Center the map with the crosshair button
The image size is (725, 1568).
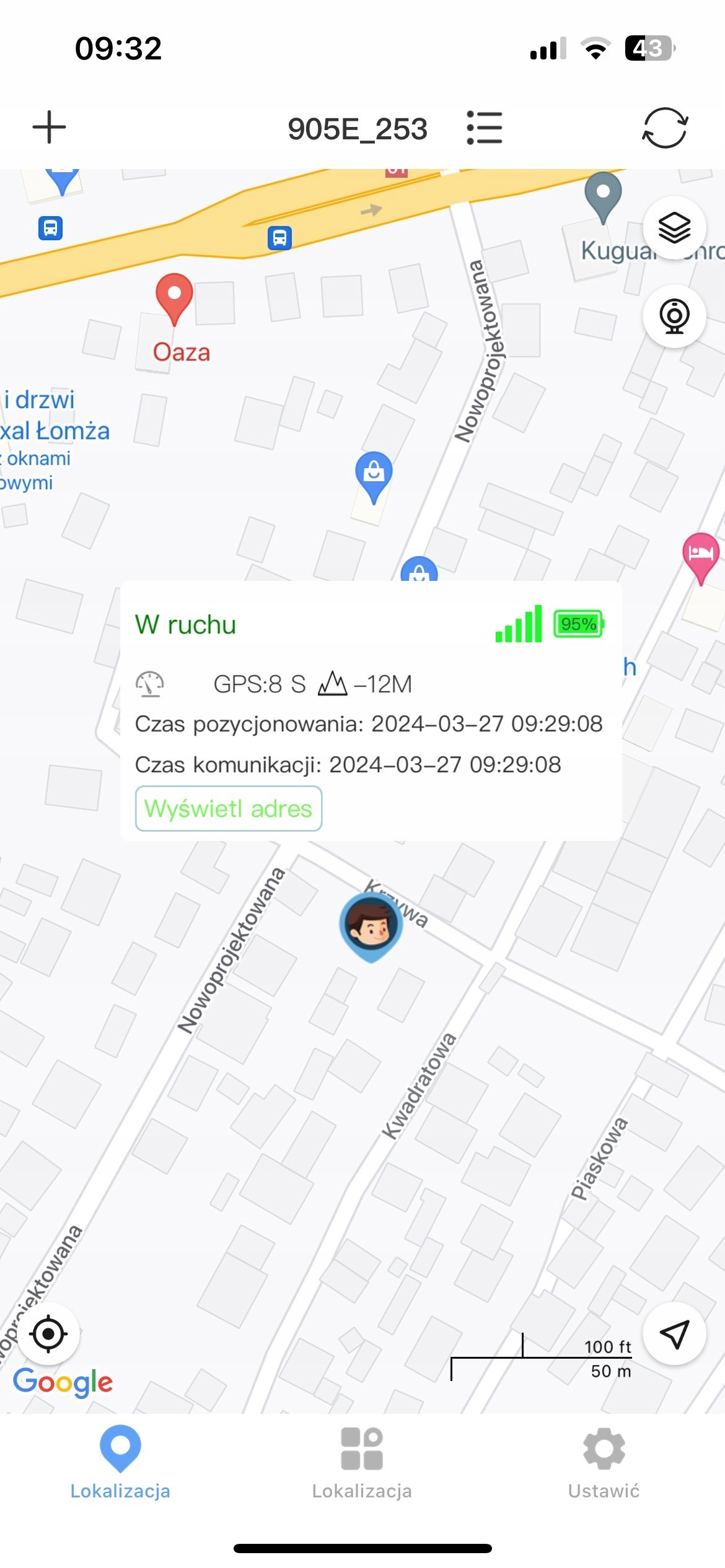click(x=48, y=1334)
